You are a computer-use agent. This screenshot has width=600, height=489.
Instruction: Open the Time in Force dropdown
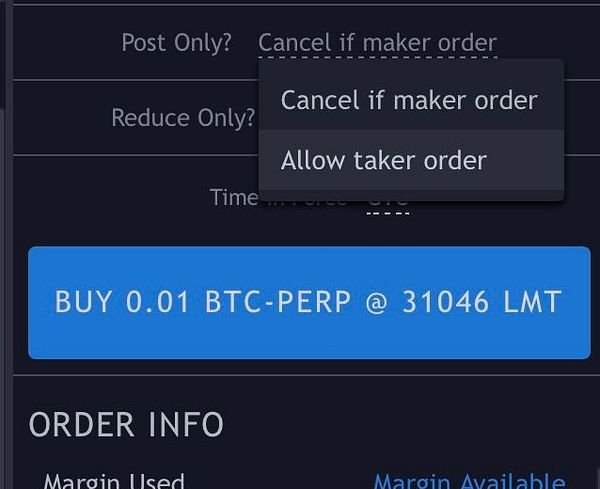388,204
